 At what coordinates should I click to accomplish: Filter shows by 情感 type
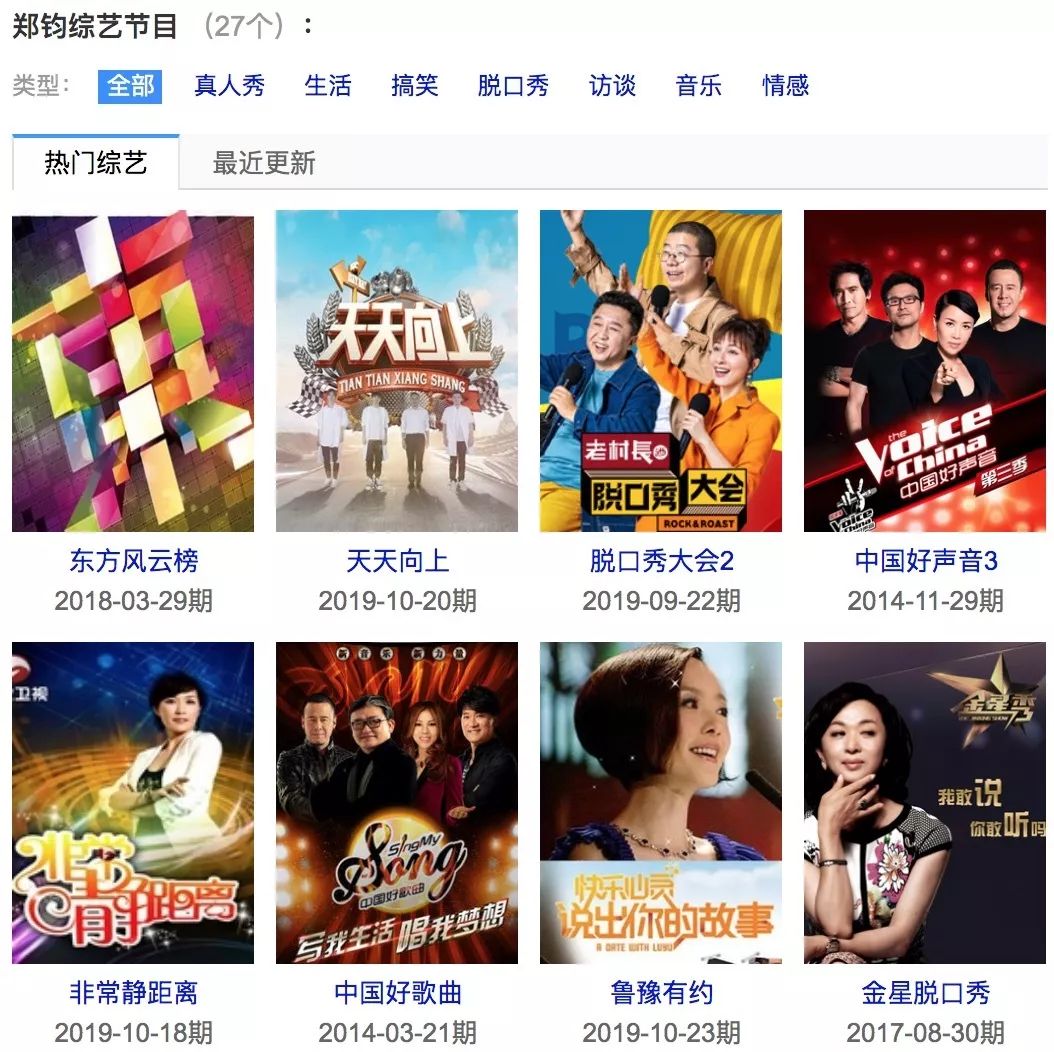pyautogui.click(x=785, y=86)
